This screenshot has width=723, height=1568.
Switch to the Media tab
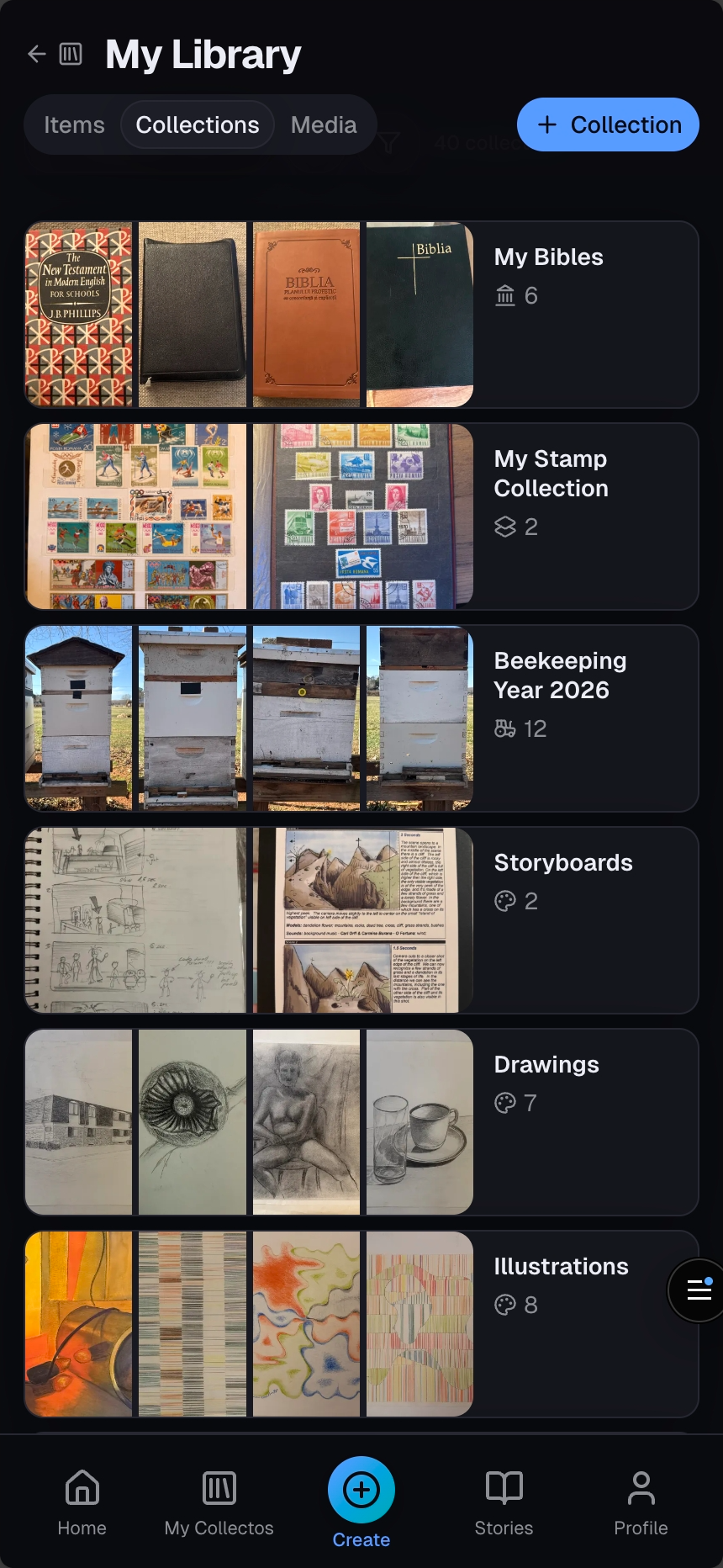324,125
